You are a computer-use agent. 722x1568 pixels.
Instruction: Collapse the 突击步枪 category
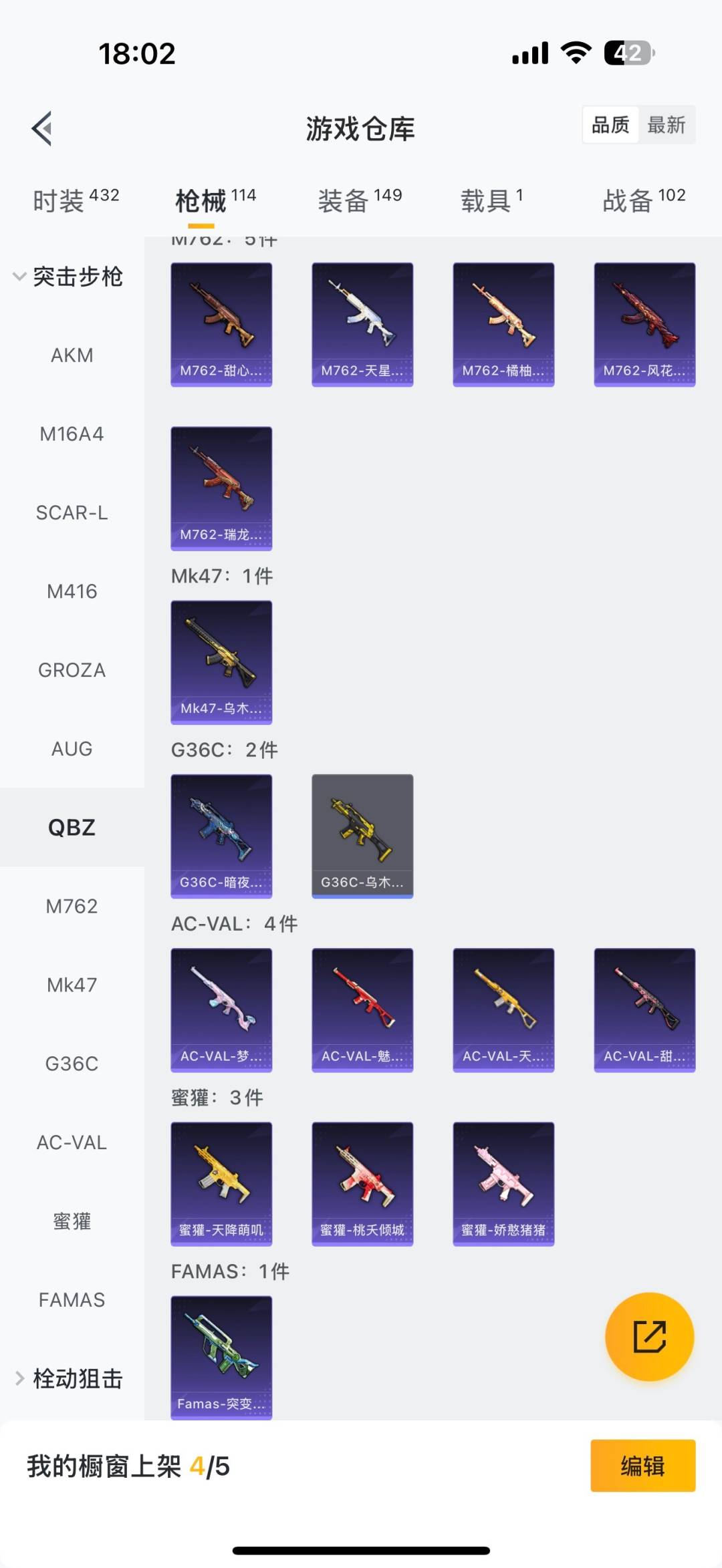[68, 277]
